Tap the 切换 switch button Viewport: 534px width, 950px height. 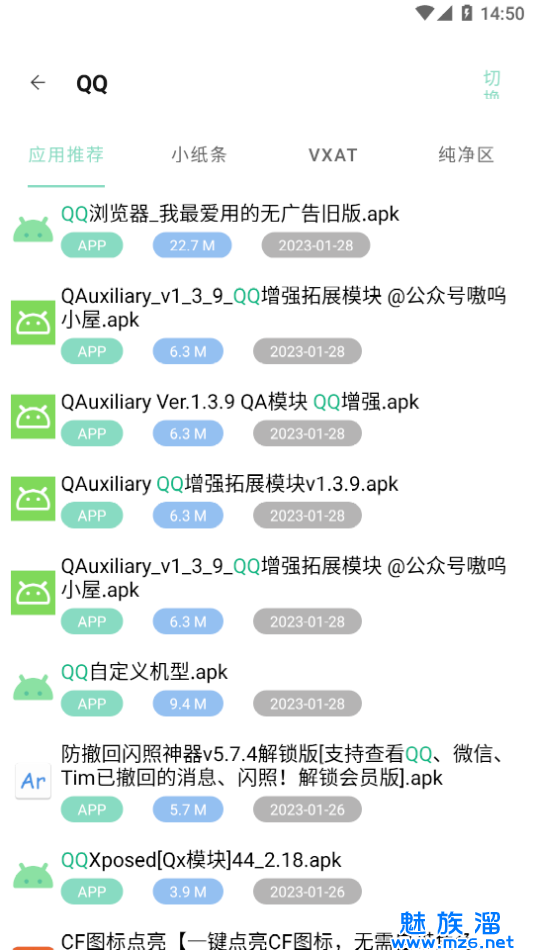point(492,84)
